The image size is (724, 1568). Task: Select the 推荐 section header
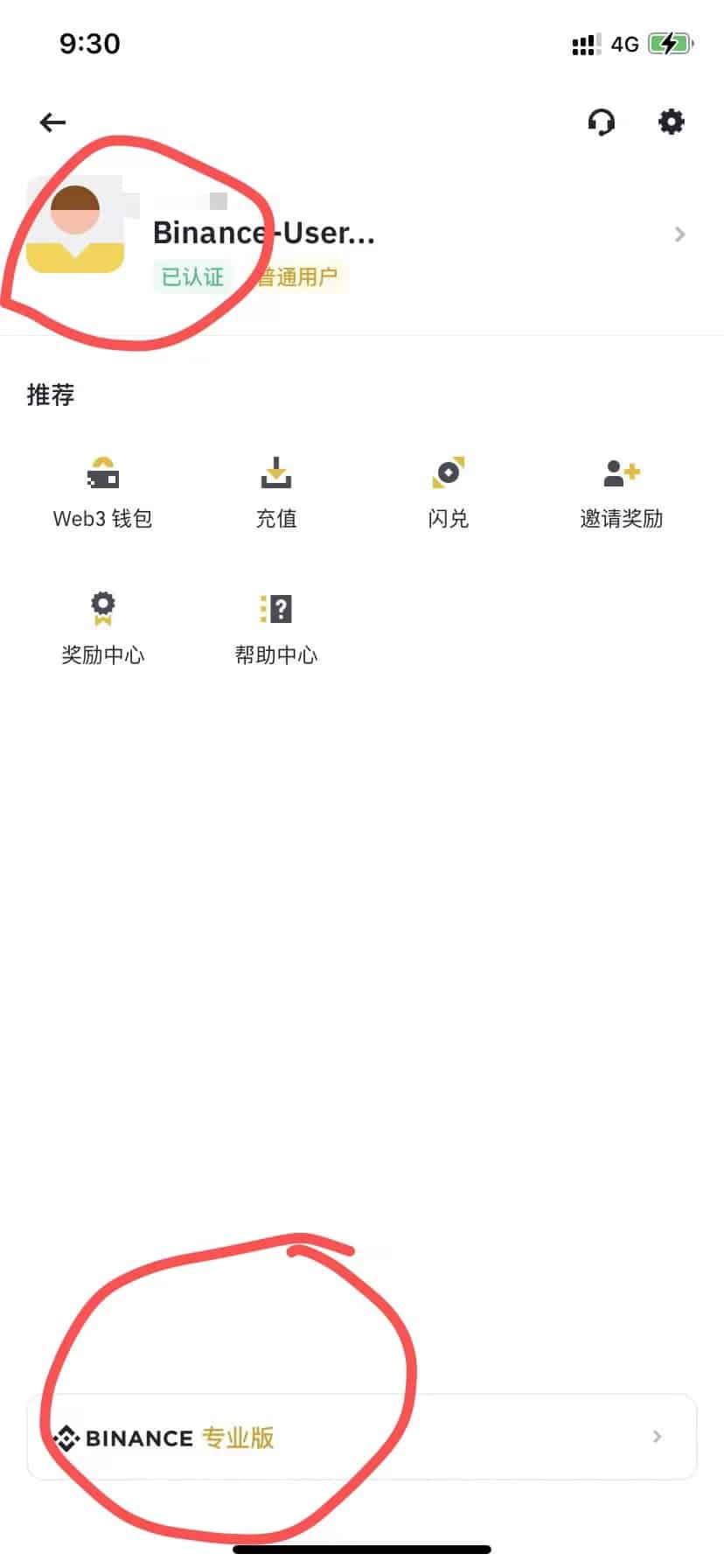pyautogui.click(x=50, y=395)
